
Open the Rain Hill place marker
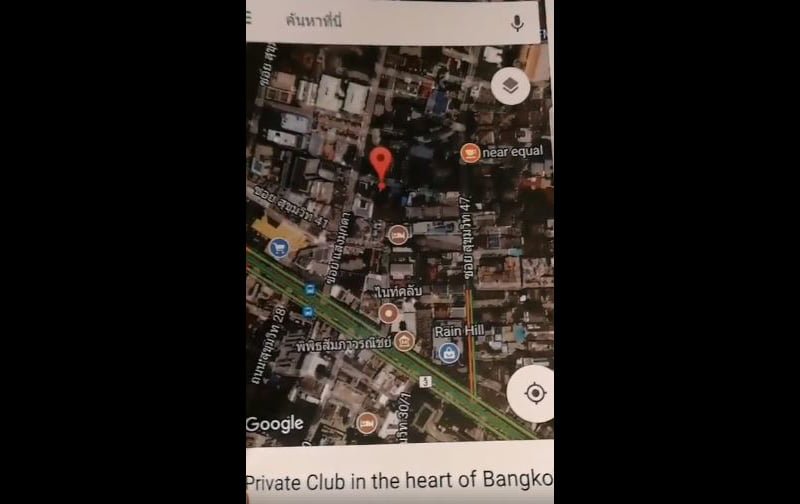point(449,351)
